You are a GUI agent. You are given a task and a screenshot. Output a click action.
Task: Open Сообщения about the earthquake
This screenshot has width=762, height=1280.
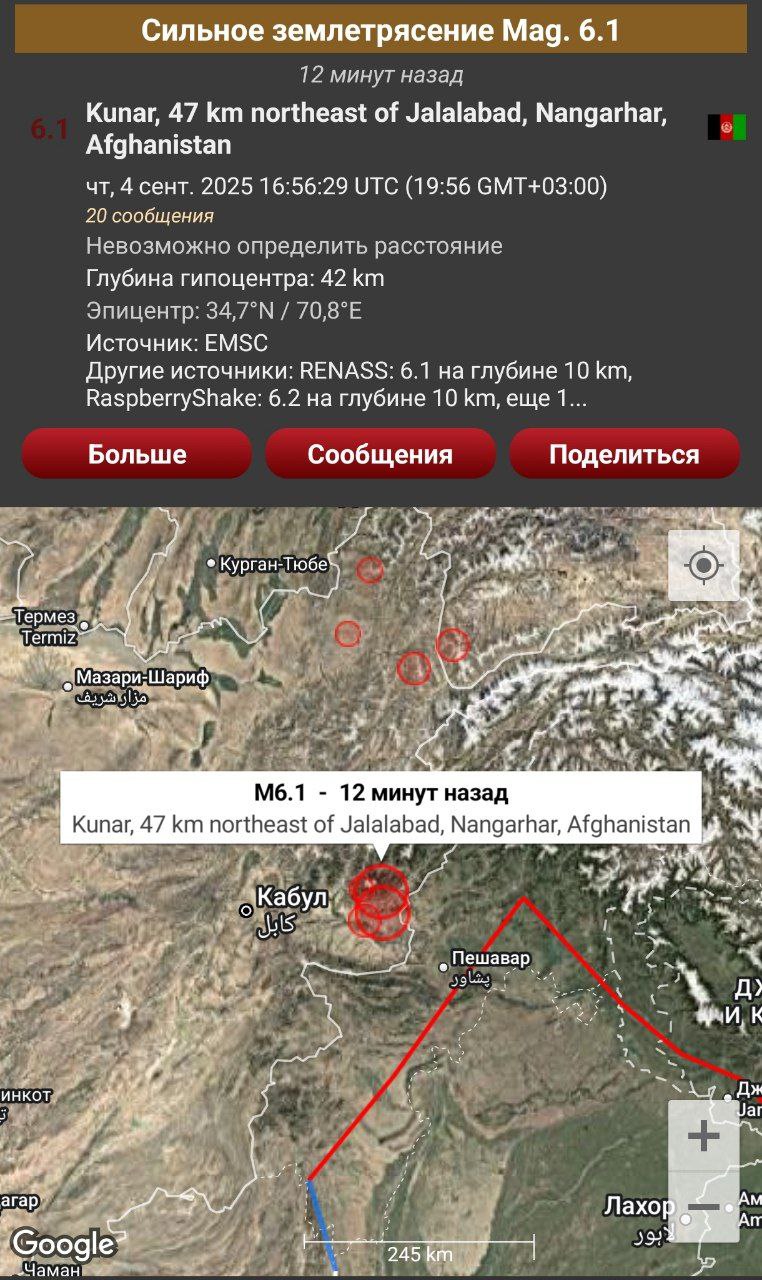pos(380,454)
